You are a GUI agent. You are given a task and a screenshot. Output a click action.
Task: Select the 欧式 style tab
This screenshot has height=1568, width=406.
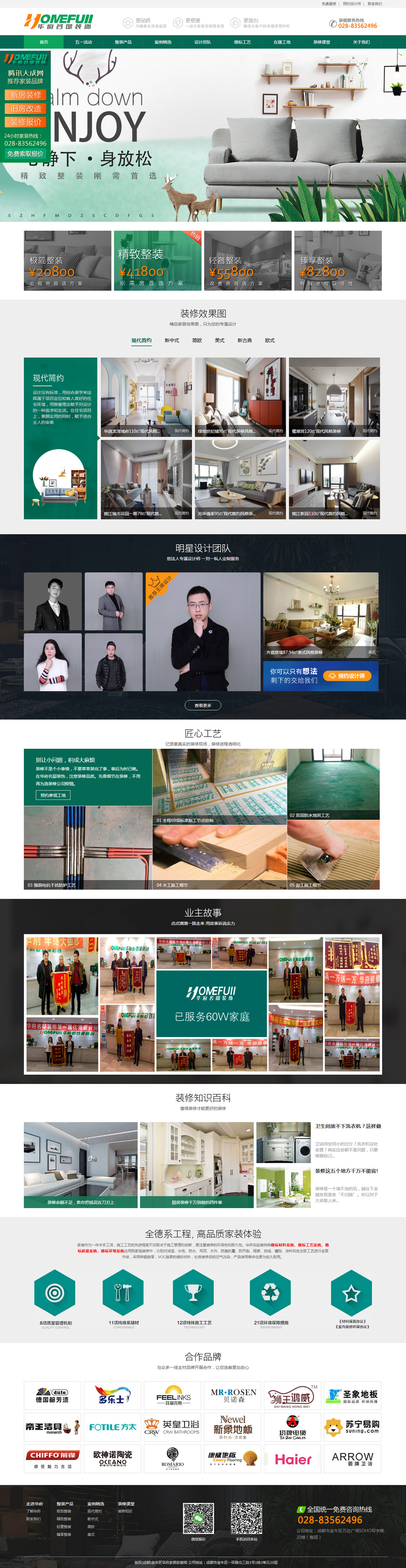[270, 340]
